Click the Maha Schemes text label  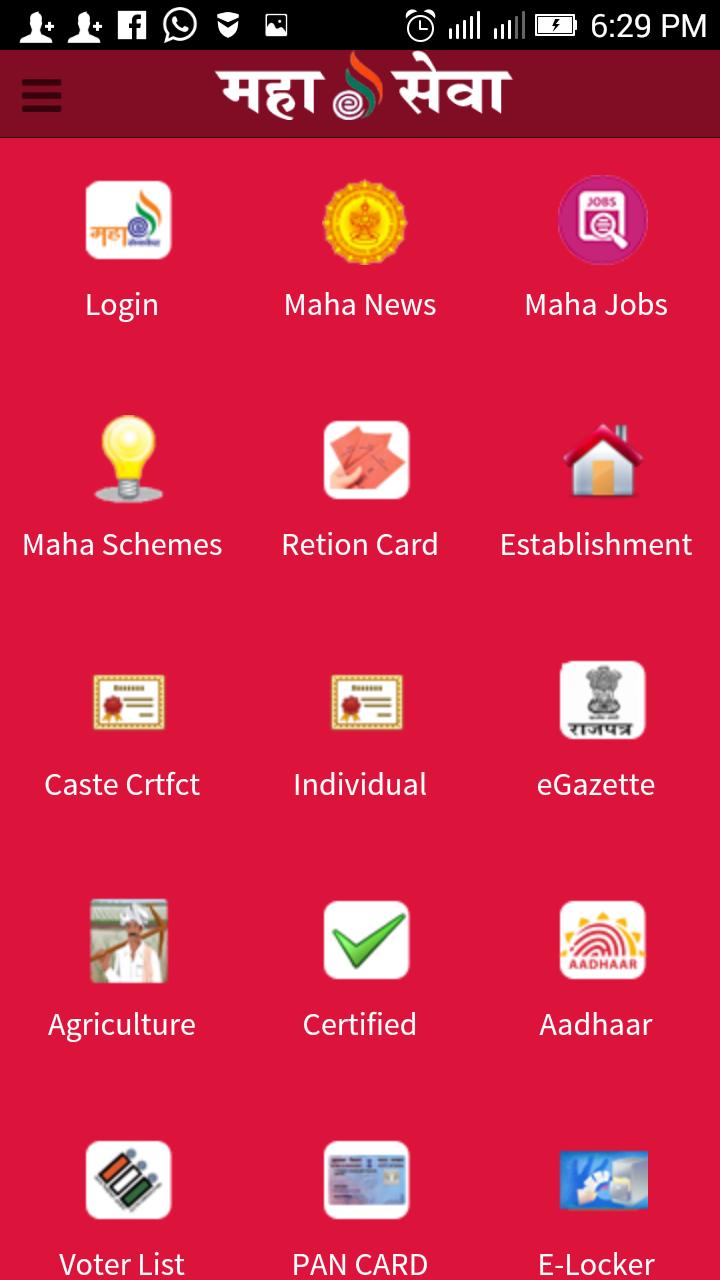pyautogui.click(x=121, y=544)
